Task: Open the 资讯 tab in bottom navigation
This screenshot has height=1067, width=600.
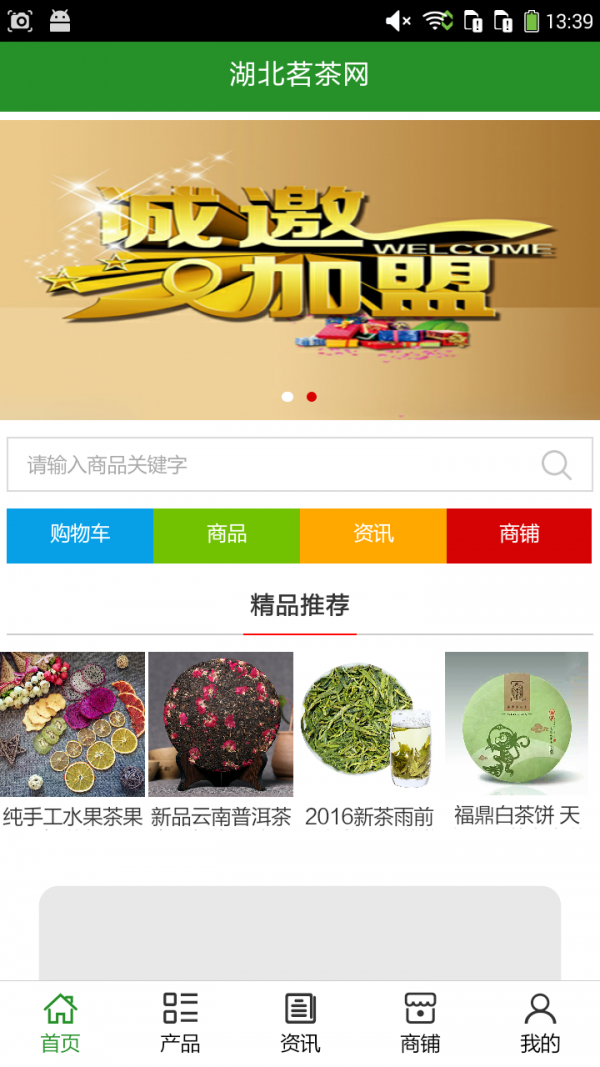Action: click(x=300, y=1023)
